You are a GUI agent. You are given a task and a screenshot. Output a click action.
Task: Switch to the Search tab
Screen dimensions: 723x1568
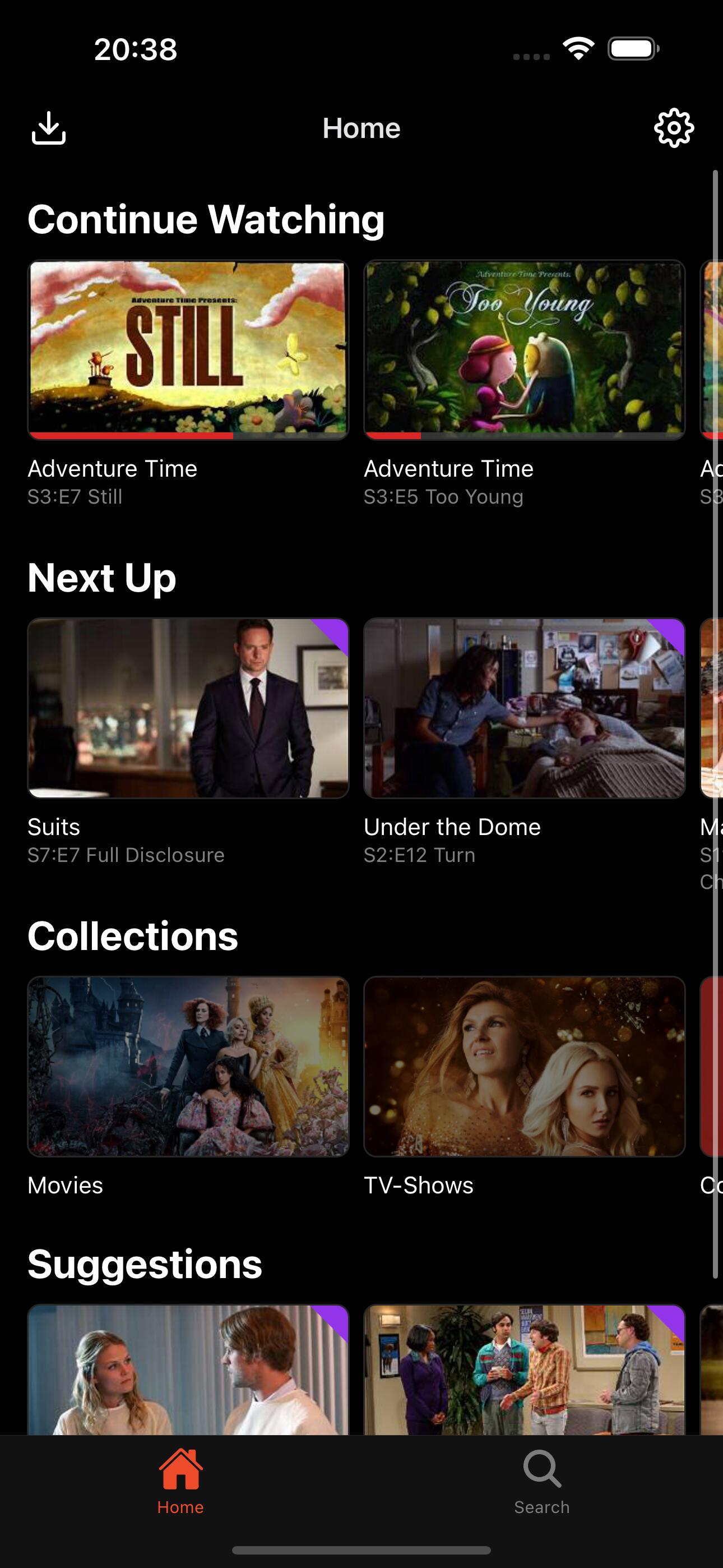541,1482
